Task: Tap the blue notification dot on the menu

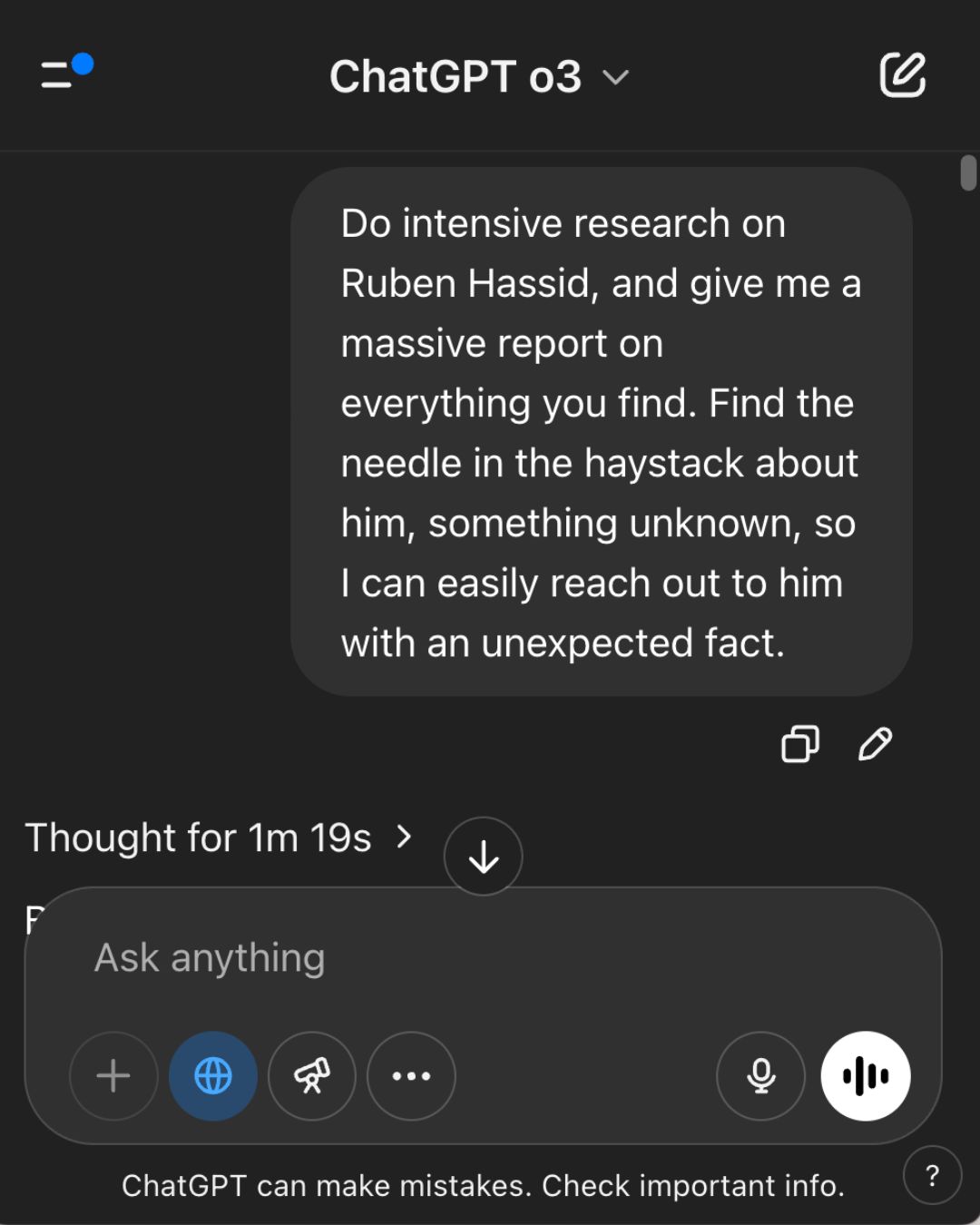Action: (83, 64)
